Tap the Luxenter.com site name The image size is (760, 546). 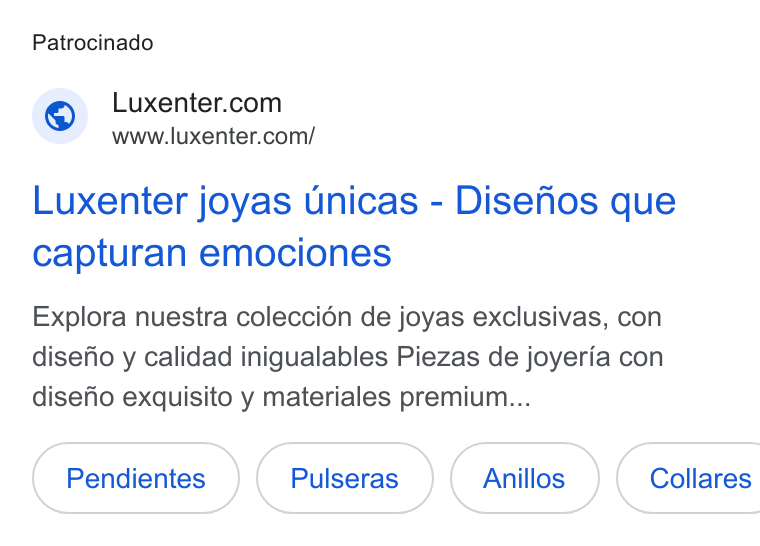click(x=197, y=103)
